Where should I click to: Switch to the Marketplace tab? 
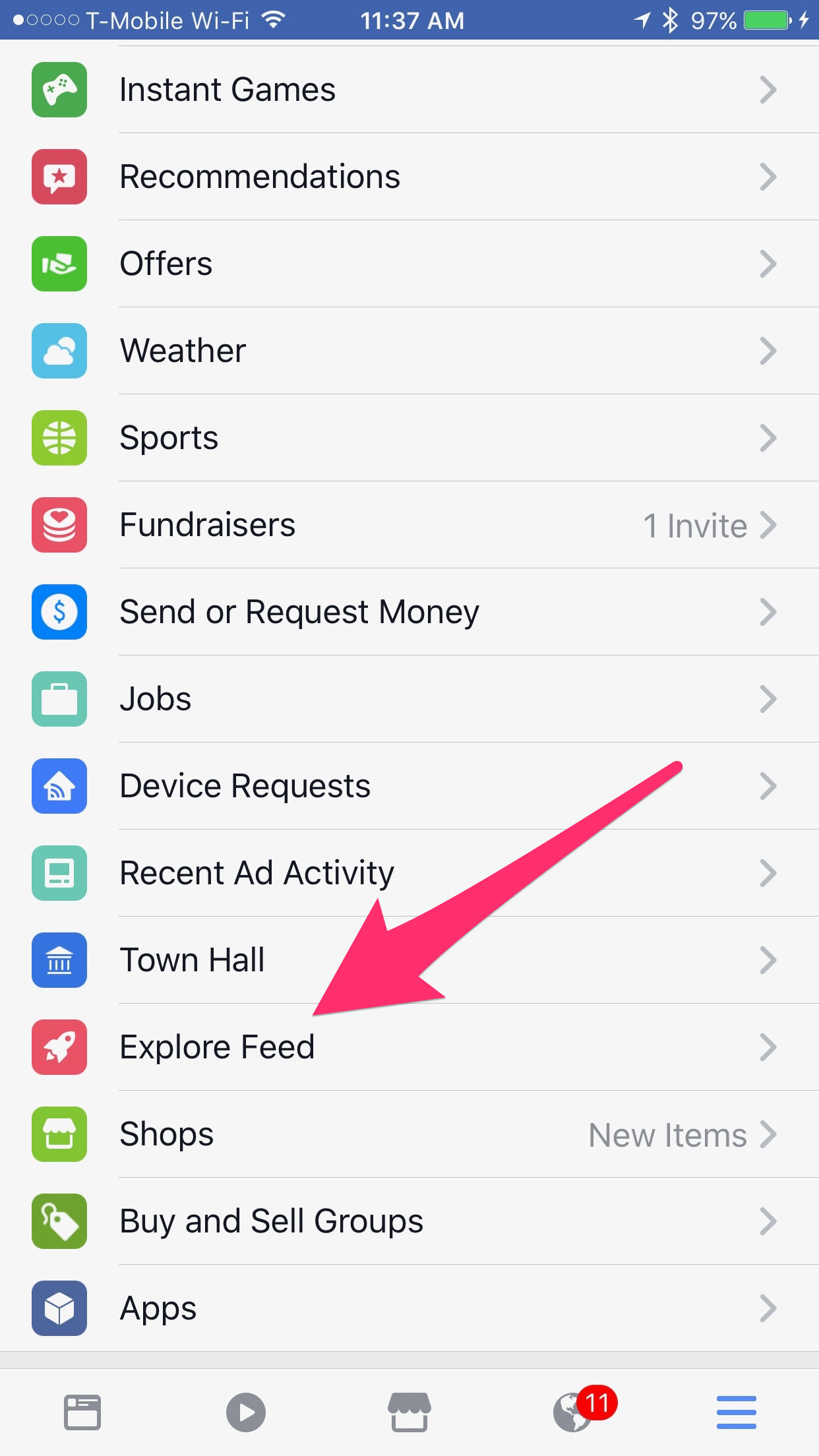pyautogui.click(x=409, y=1412)
